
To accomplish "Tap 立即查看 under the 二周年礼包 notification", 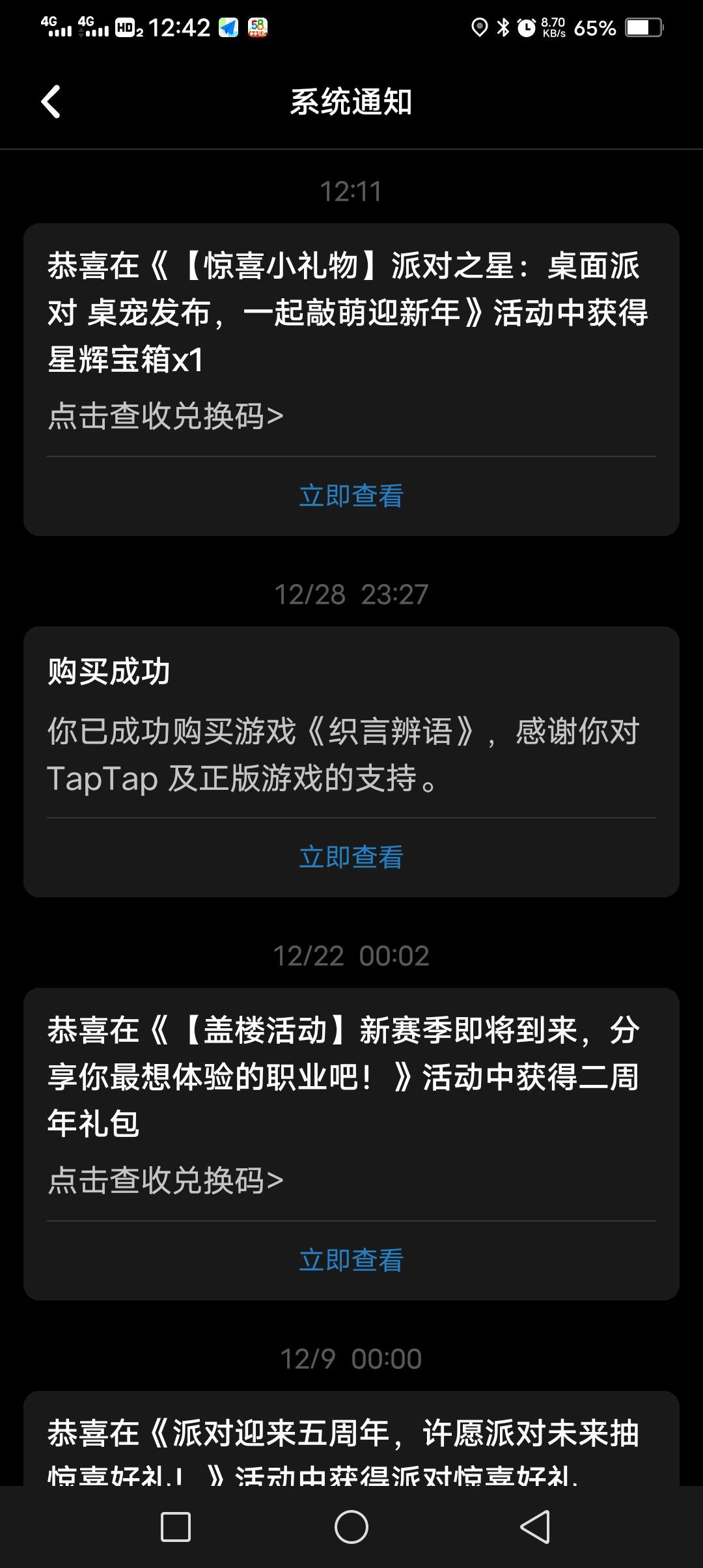I will tap(351, 1261).
